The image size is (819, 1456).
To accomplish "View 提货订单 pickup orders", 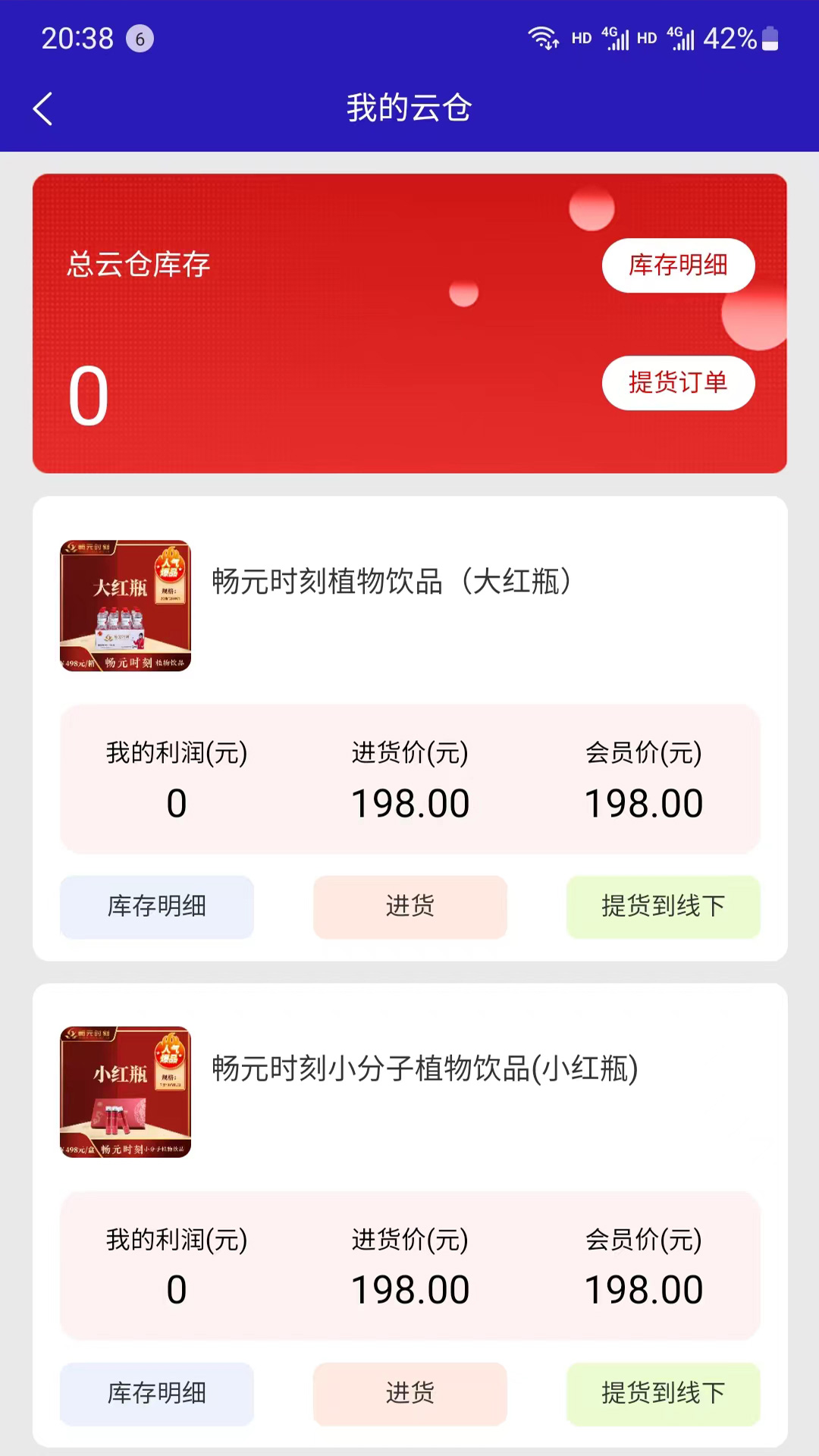I will tap(678, 383).
